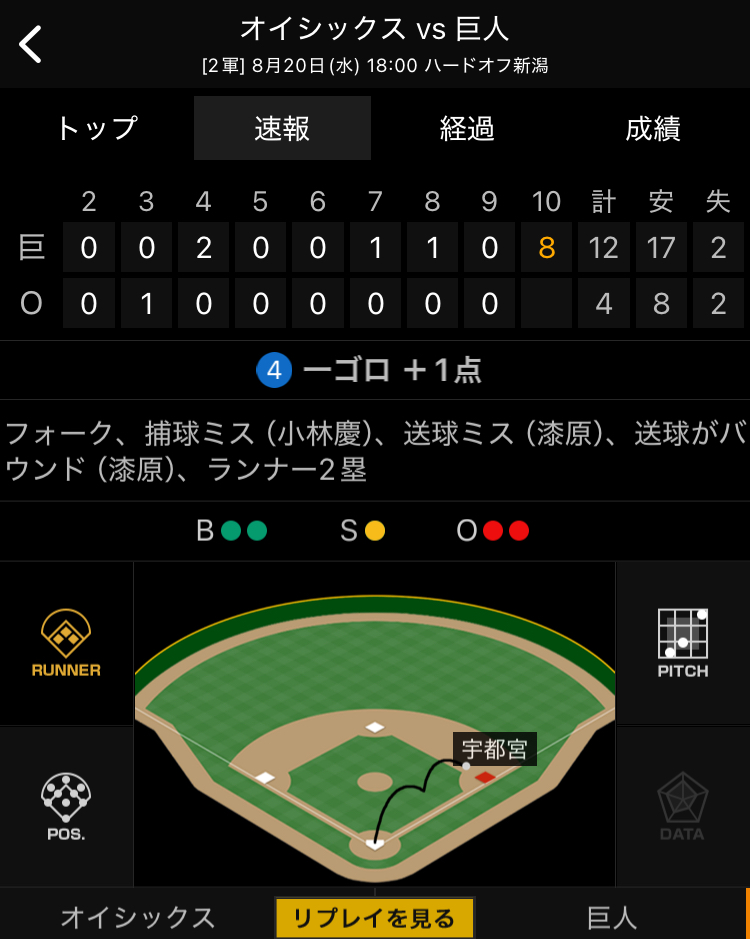The image size is (750, 939).
Task: Select the 巨人 team tab
Action: 611,917
